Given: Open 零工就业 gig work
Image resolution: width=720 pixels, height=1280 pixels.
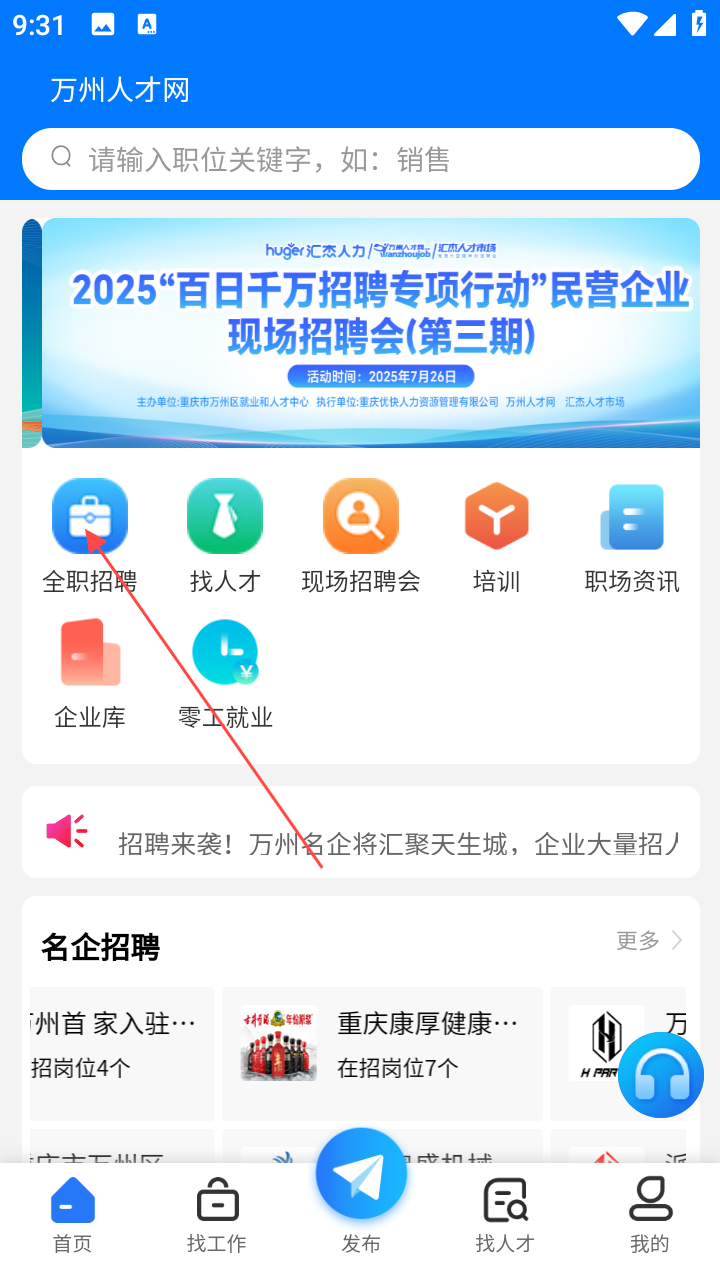Looking at the screenshot, I should click(225, 674).
